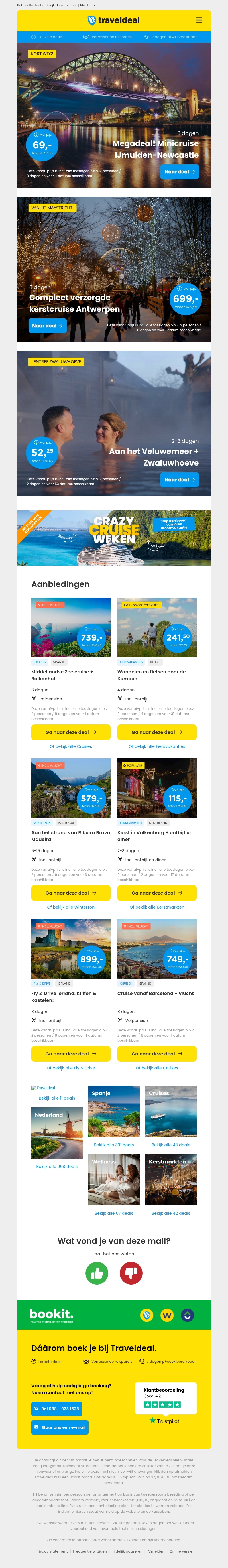Go to the Middellandse Zee cruise deal
The width and height of the screenshot is (228, 1568).
pyautogui.click(x=70, y=732)
